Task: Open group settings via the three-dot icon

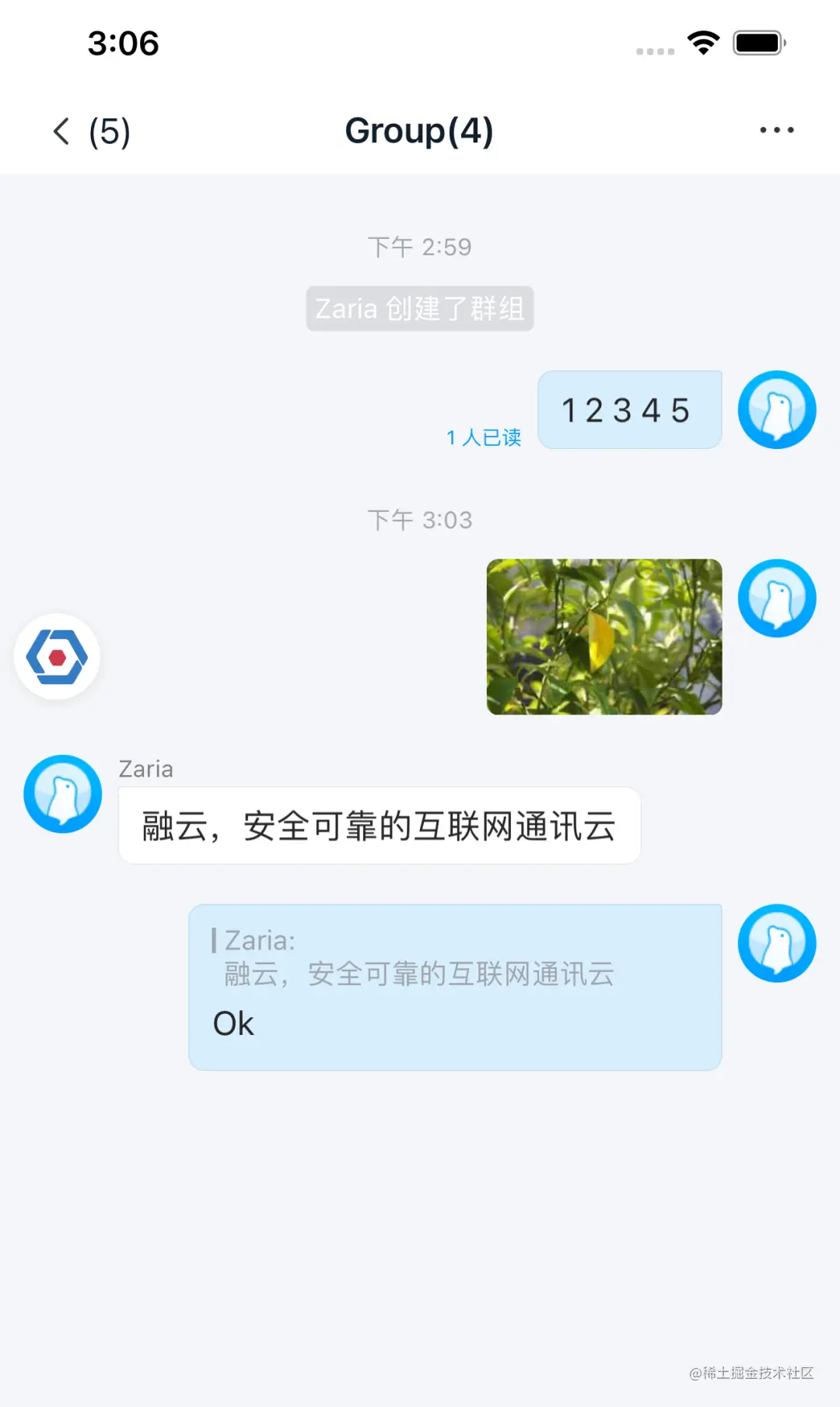Action: pos(776,130)
